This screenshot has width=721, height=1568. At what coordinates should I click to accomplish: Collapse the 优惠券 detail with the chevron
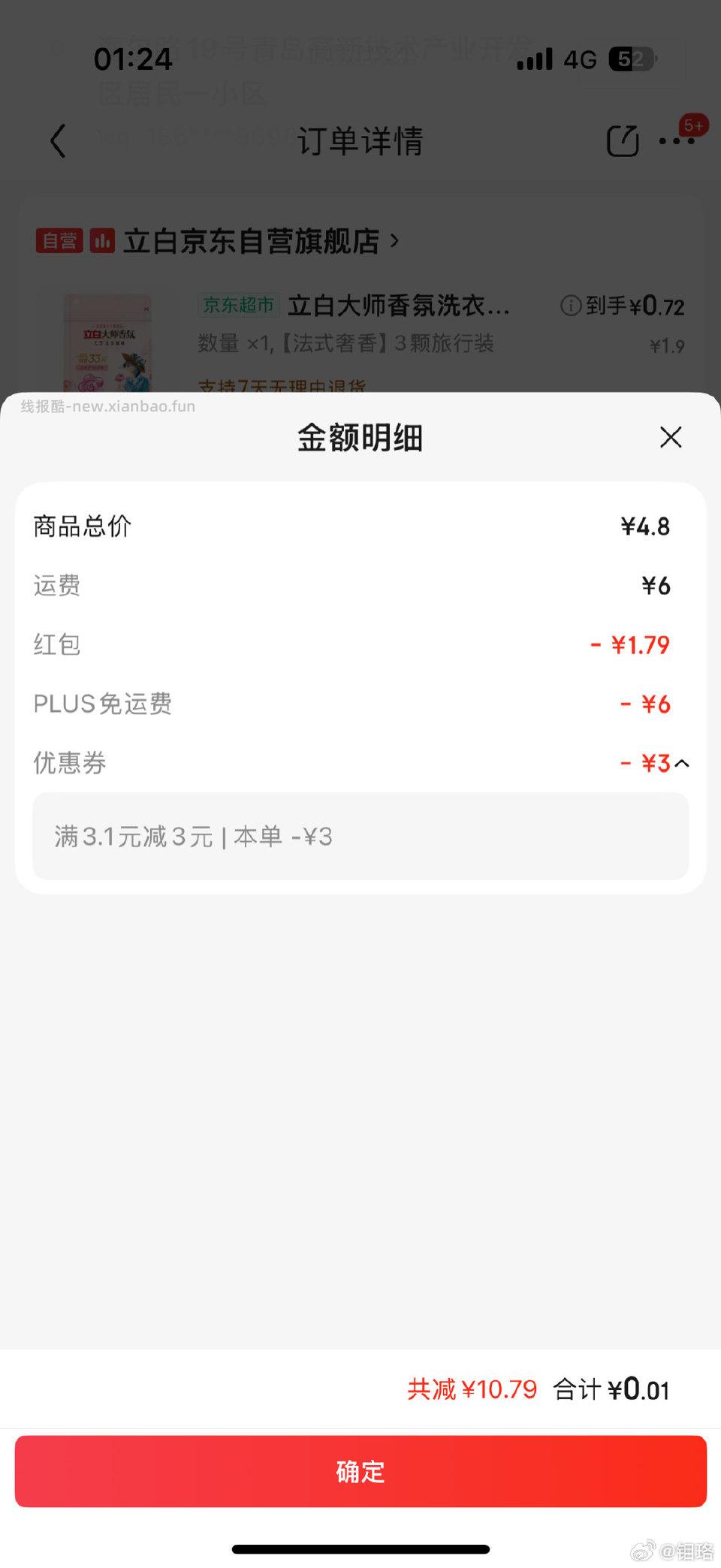pyautogui.click(x=682, y=762)
